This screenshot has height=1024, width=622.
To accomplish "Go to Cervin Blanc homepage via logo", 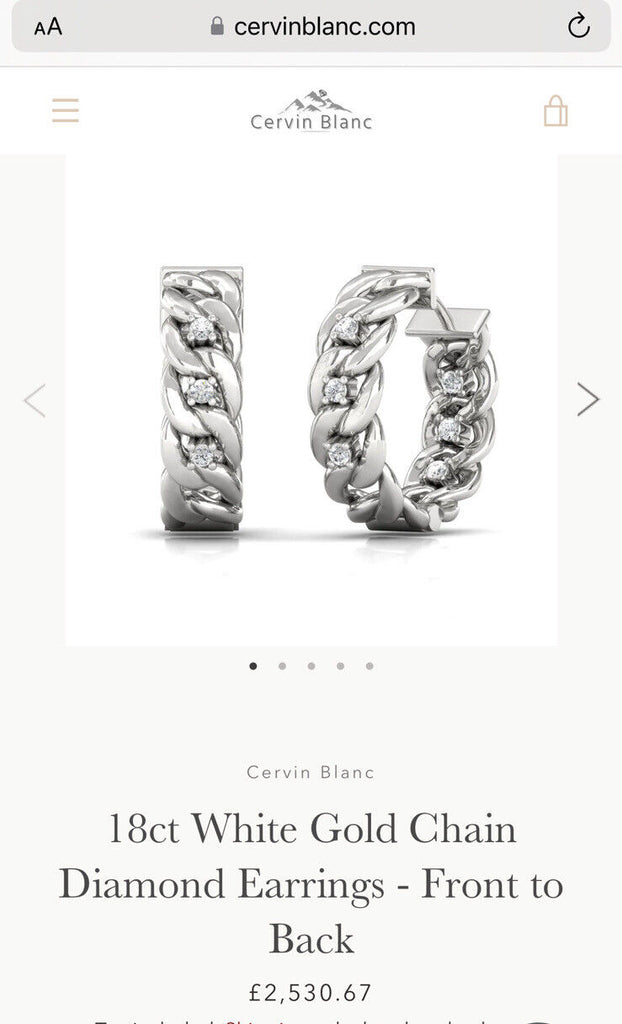I will [311, 110].
